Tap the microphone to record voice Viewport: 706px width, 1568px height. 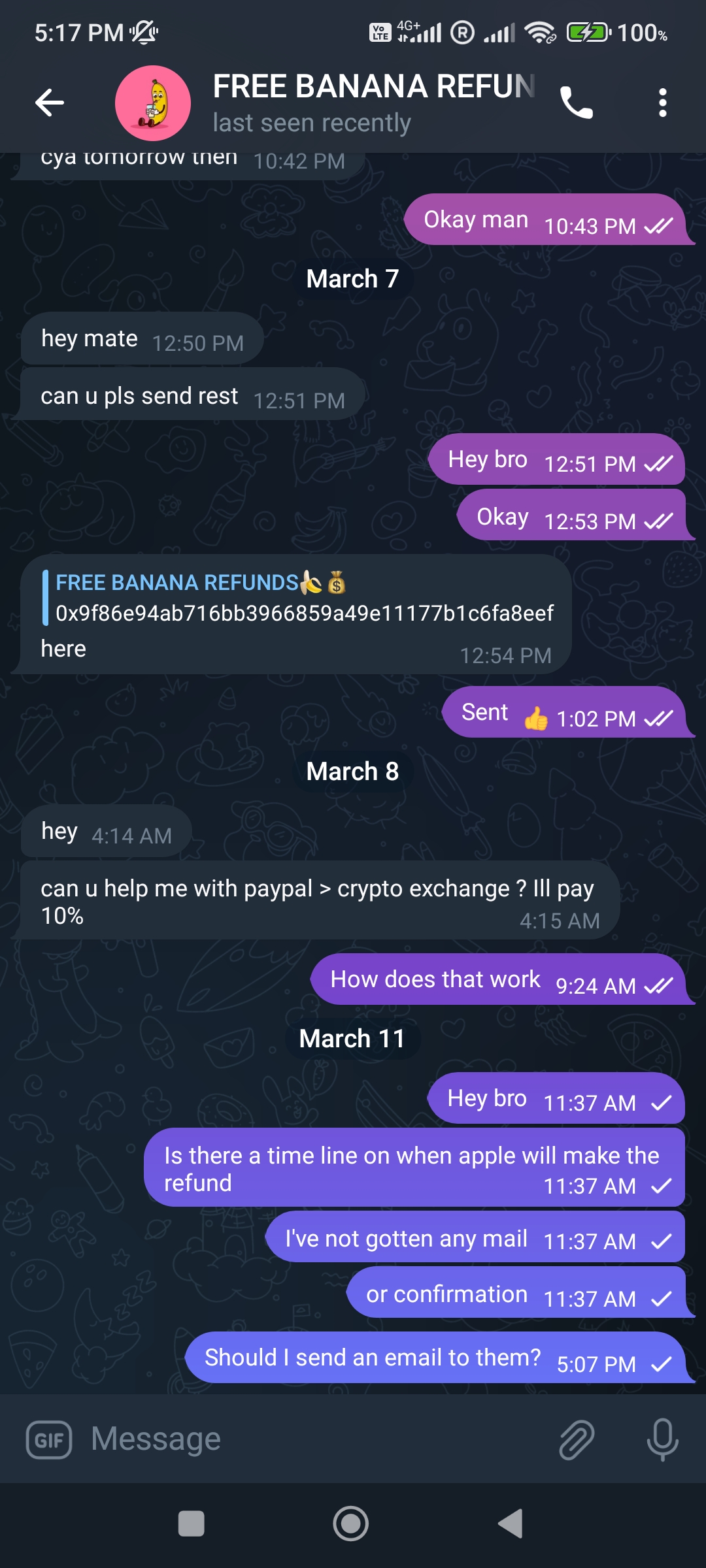[662, 1439]
